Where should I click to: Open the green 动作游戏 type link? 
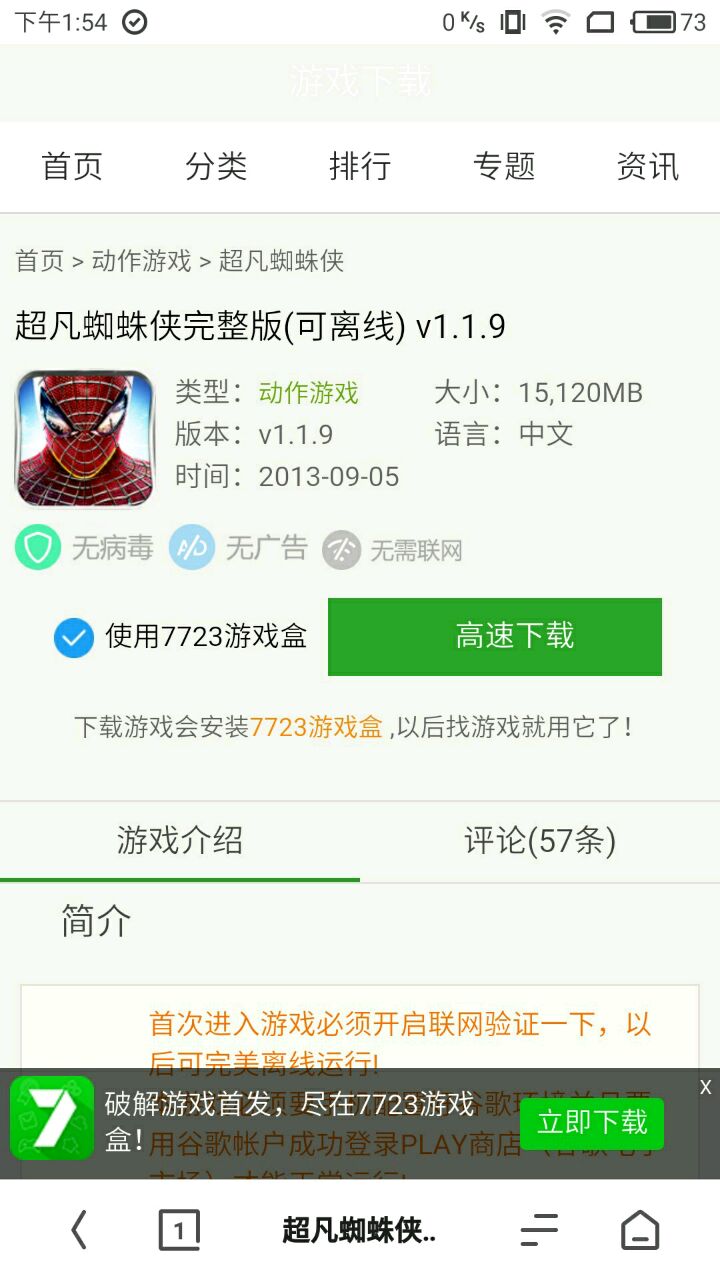[308, 393]
